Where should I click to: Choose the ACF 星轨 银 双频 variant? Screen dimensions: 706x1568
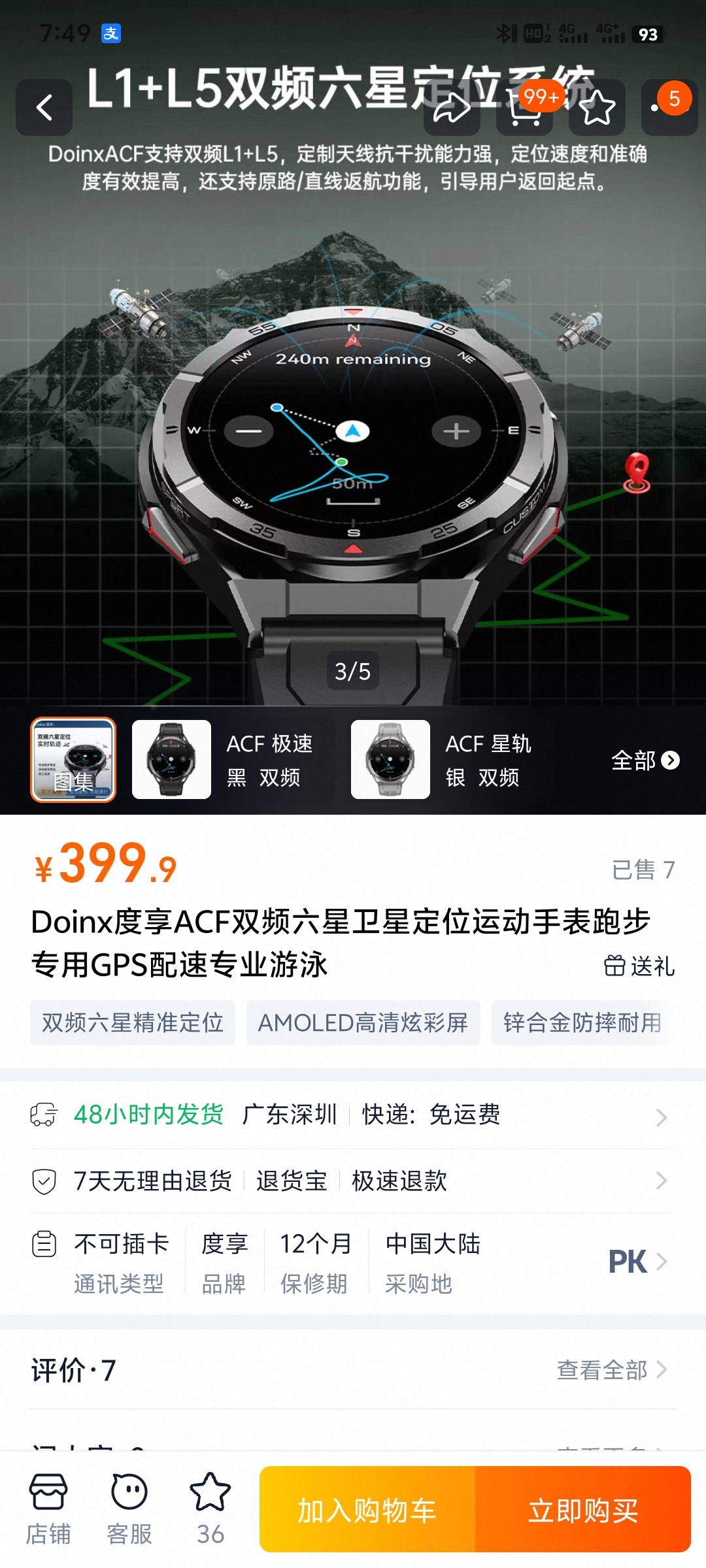pyautogui.click(x=441, y=760)
